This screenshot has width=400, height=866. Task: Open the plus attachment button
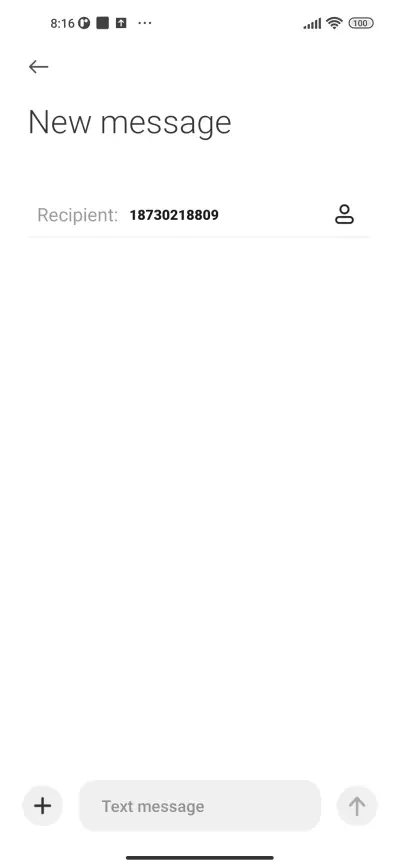(x=43, y=806)
